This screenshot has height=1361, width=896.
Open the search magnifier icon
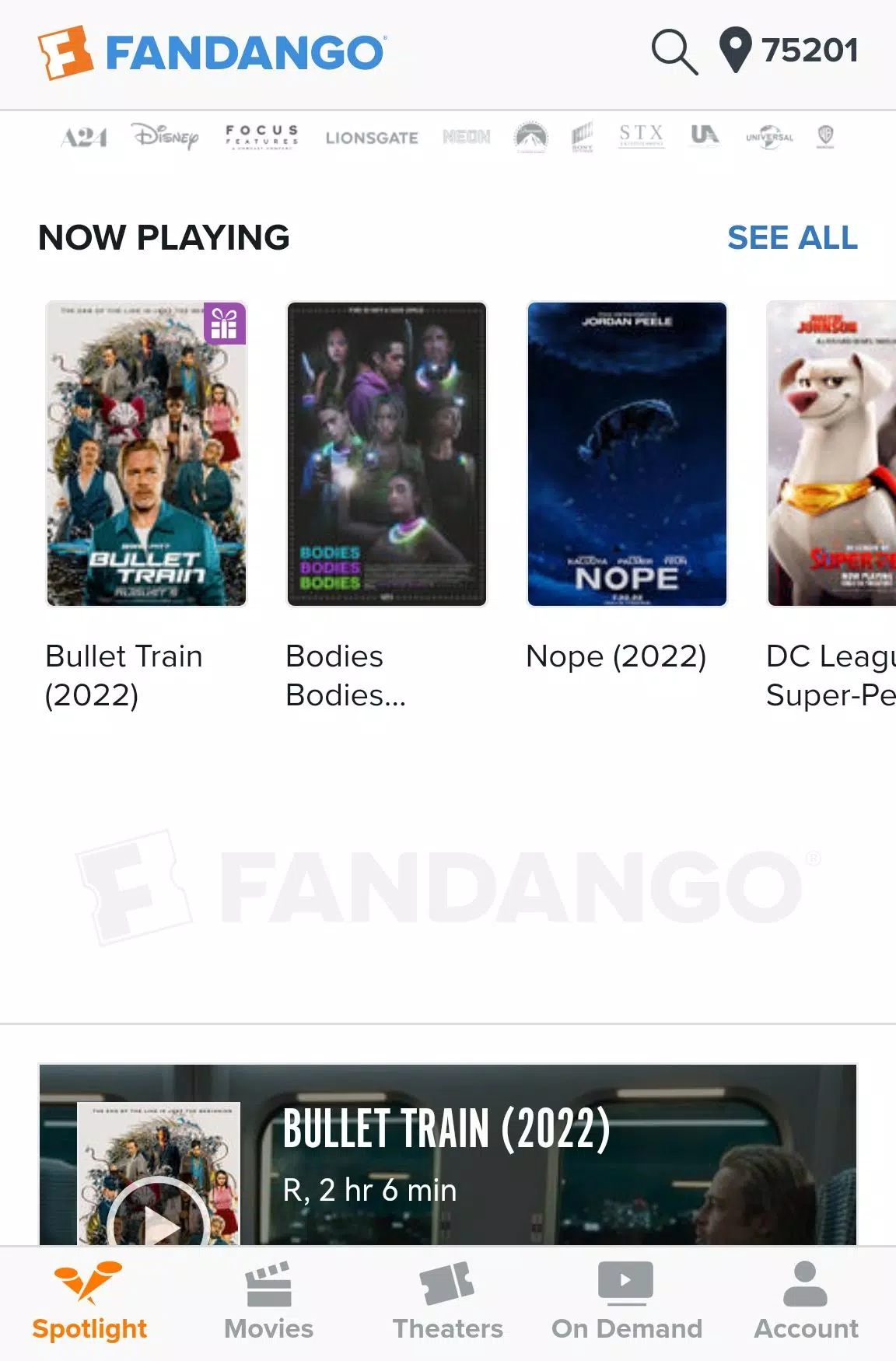(x=674, y=52)
